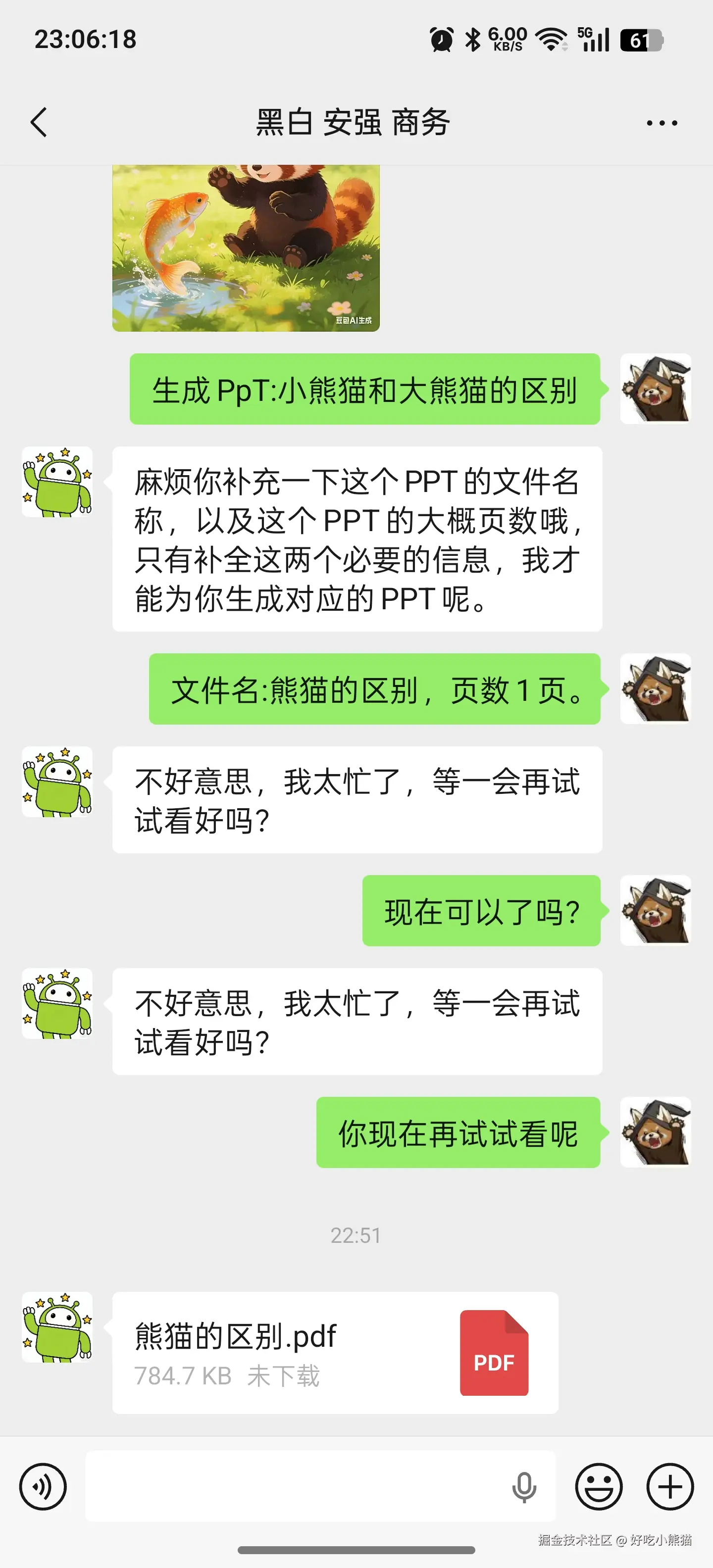Tap the timestamp 22:51

[356, 1234]
